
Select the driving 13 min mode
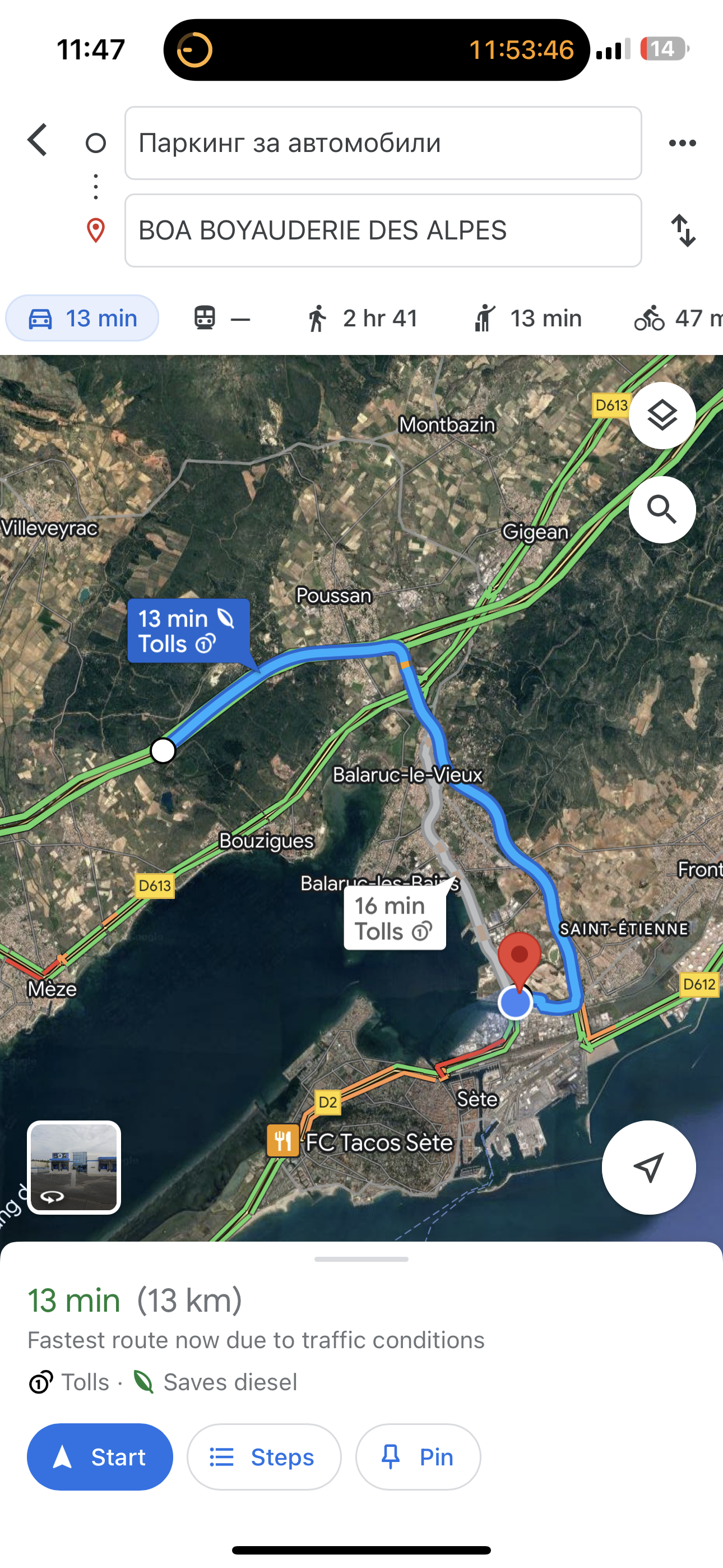pos(83,319)
